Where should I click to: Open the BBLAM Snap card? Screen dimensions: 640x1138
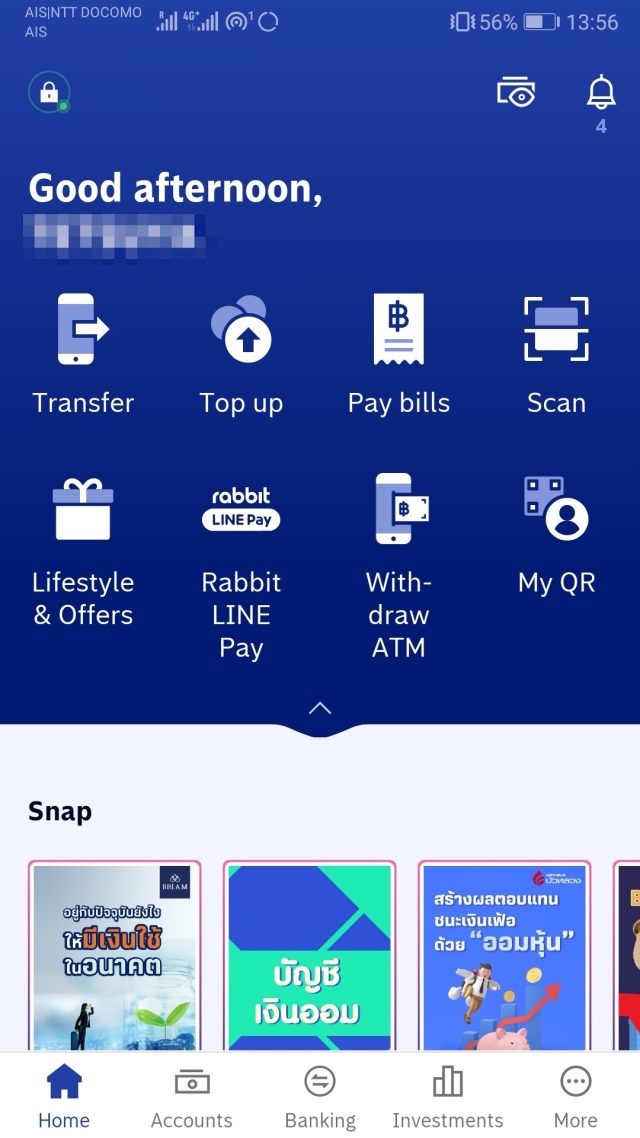(114, 955)
